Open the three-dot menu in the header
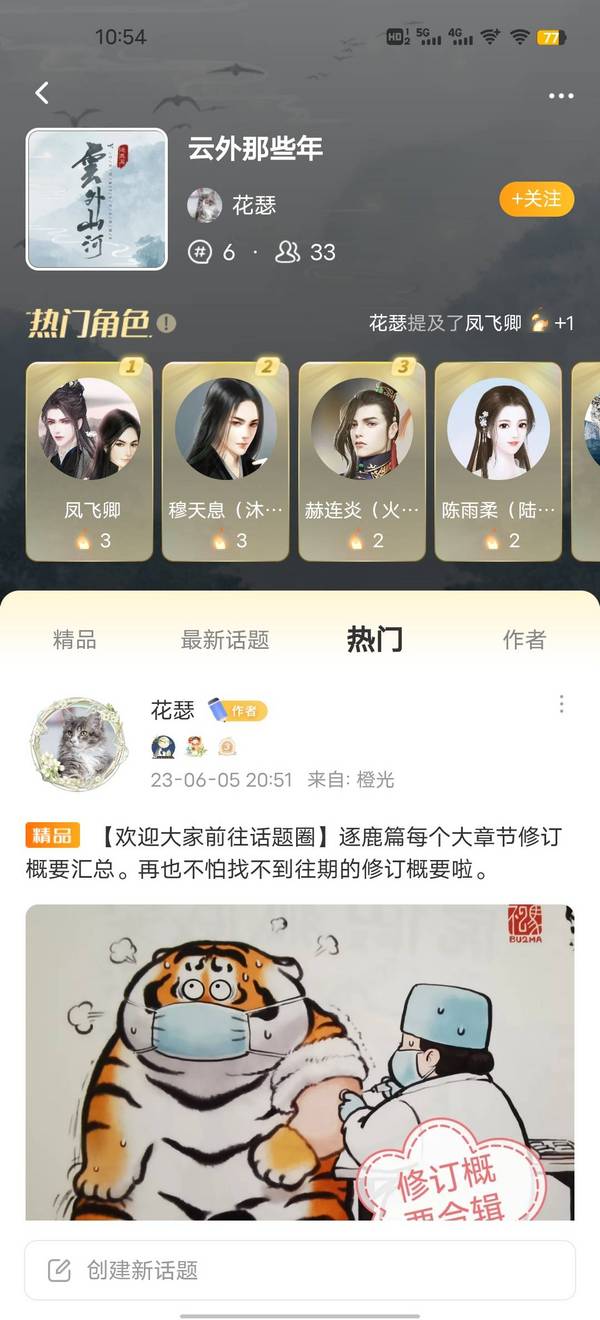Viewport: 600px width, 1320px height. (561, 96)
